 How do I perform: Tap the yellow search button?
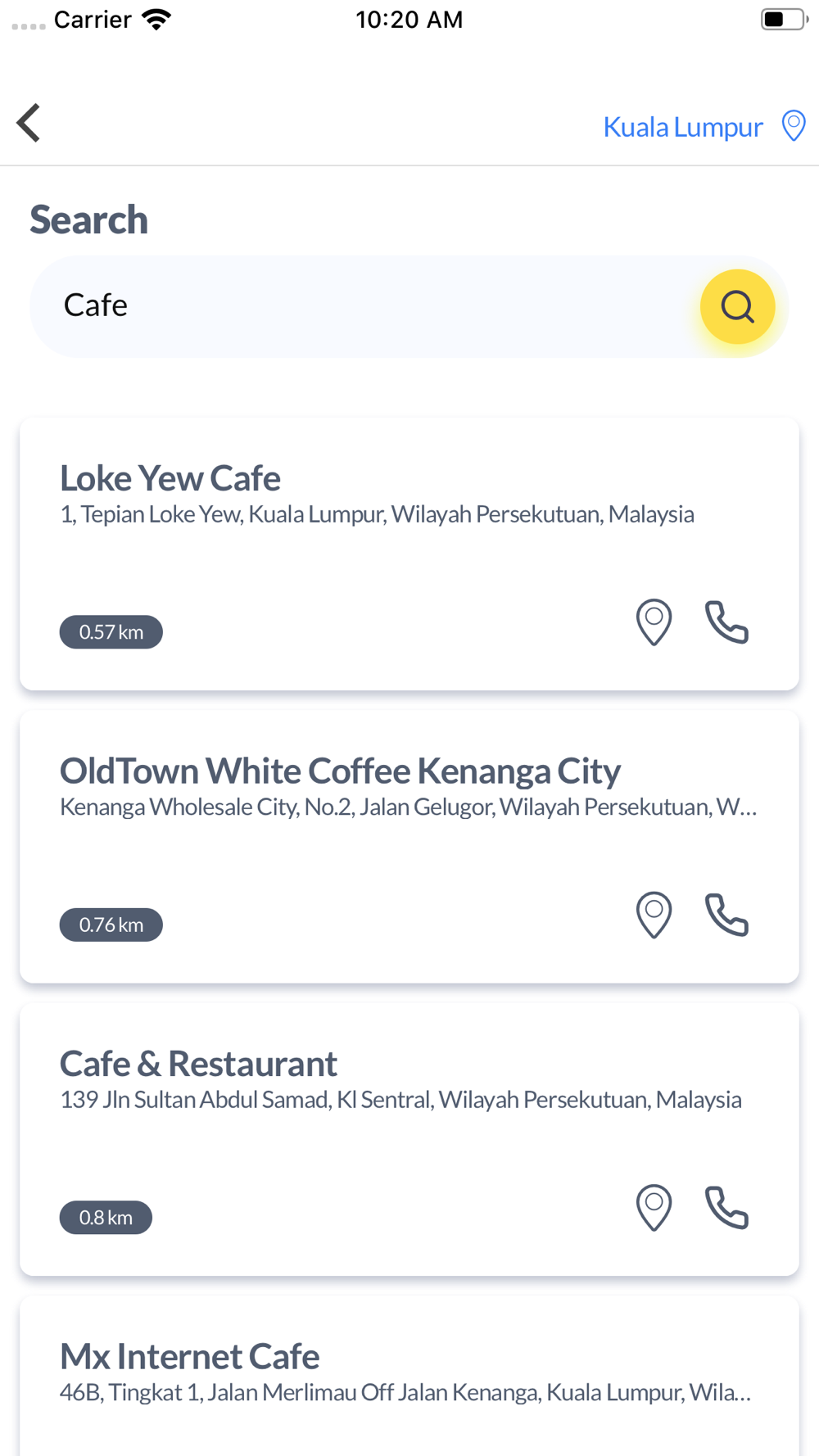737,306
